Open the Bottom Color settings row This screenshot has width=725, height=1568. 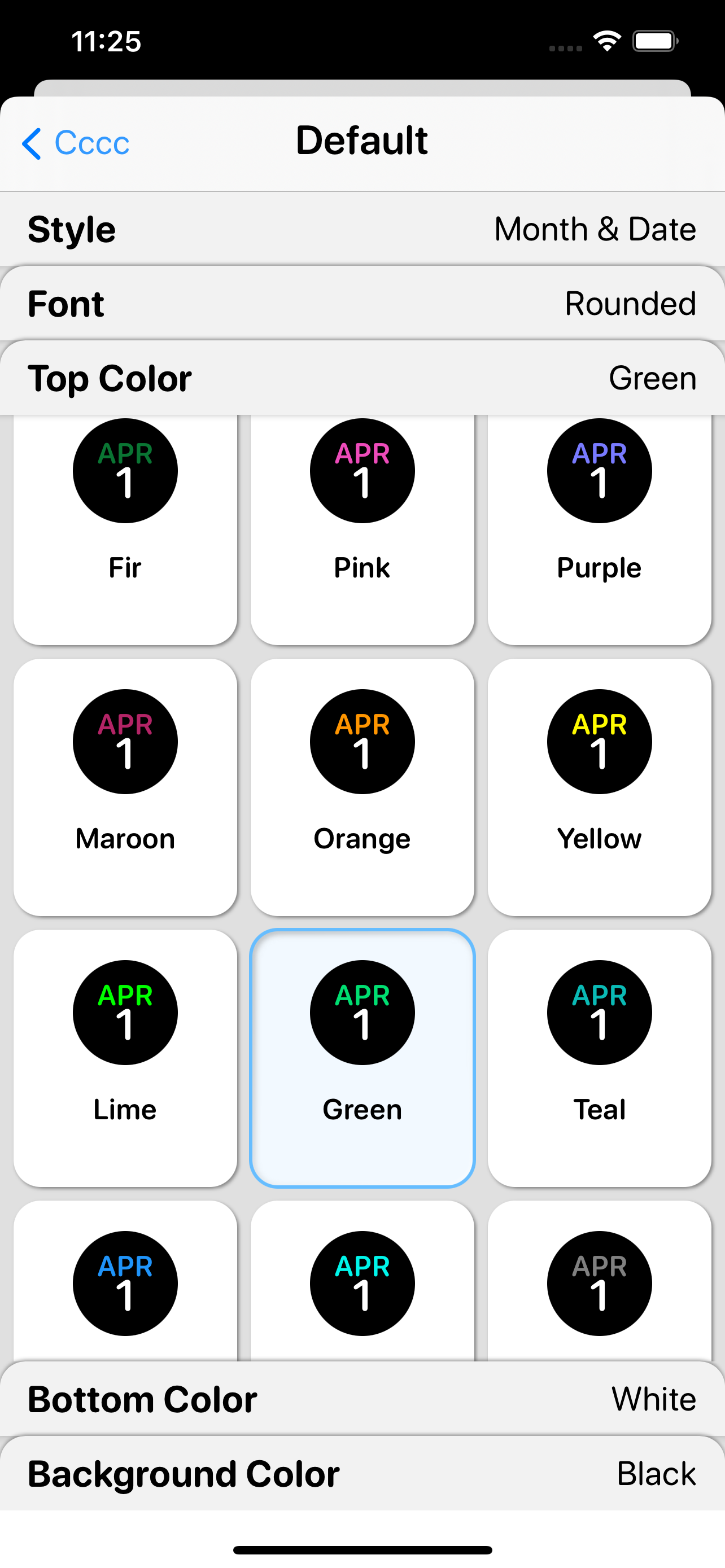(x=362, y=1399)
